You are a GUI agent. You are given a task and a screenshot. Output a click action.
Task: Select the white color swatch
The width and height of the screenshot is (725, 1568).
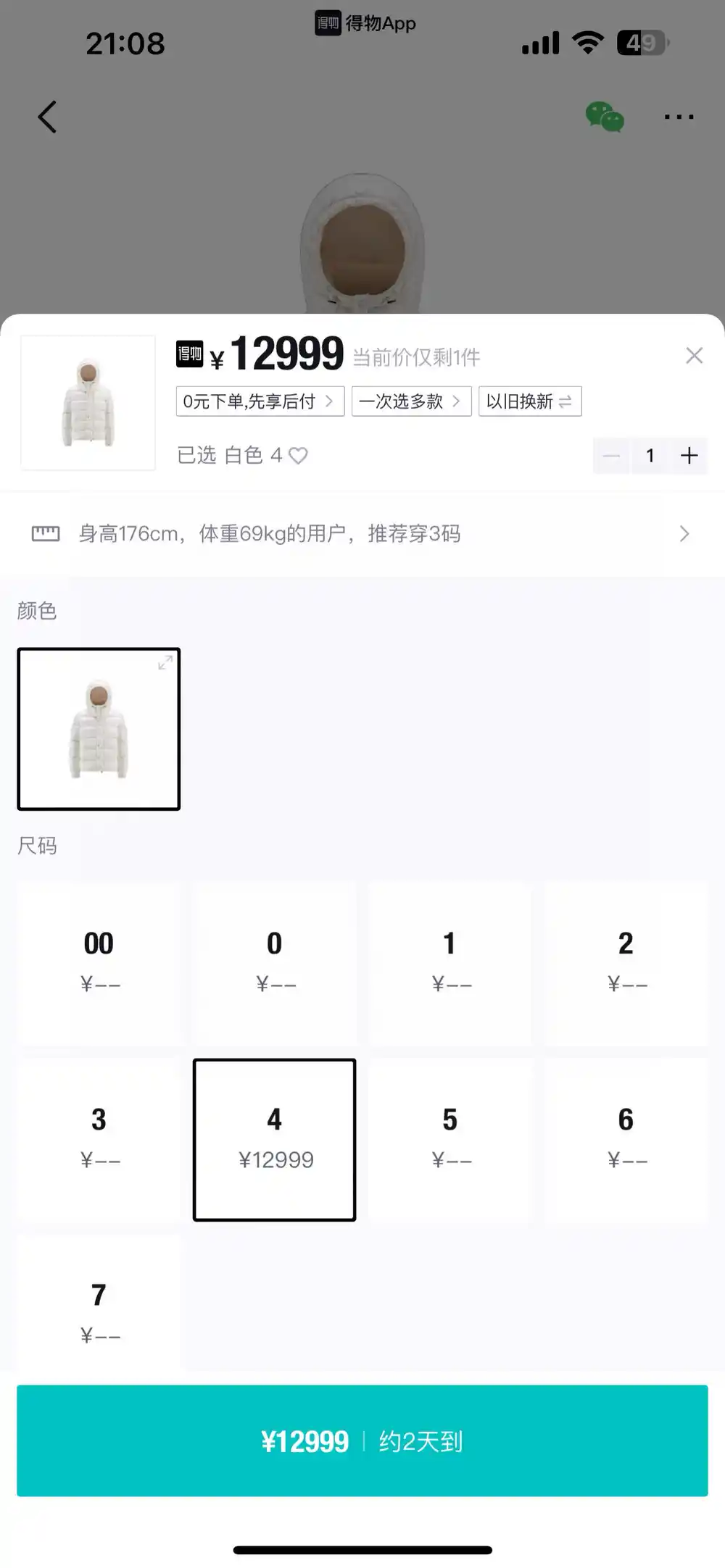99,729
